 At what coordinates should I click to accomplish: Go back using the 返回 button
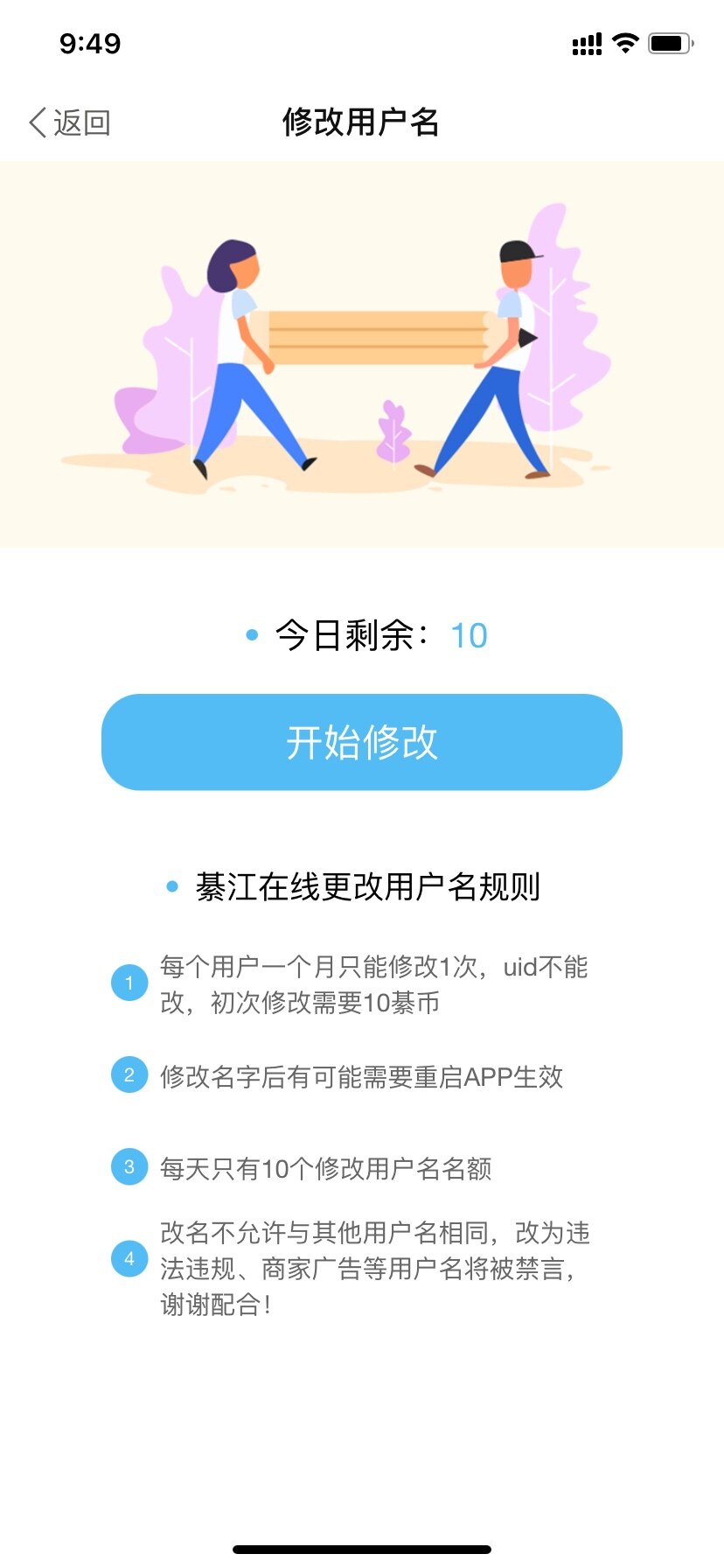pyautogui.click(x=70, y=122)
